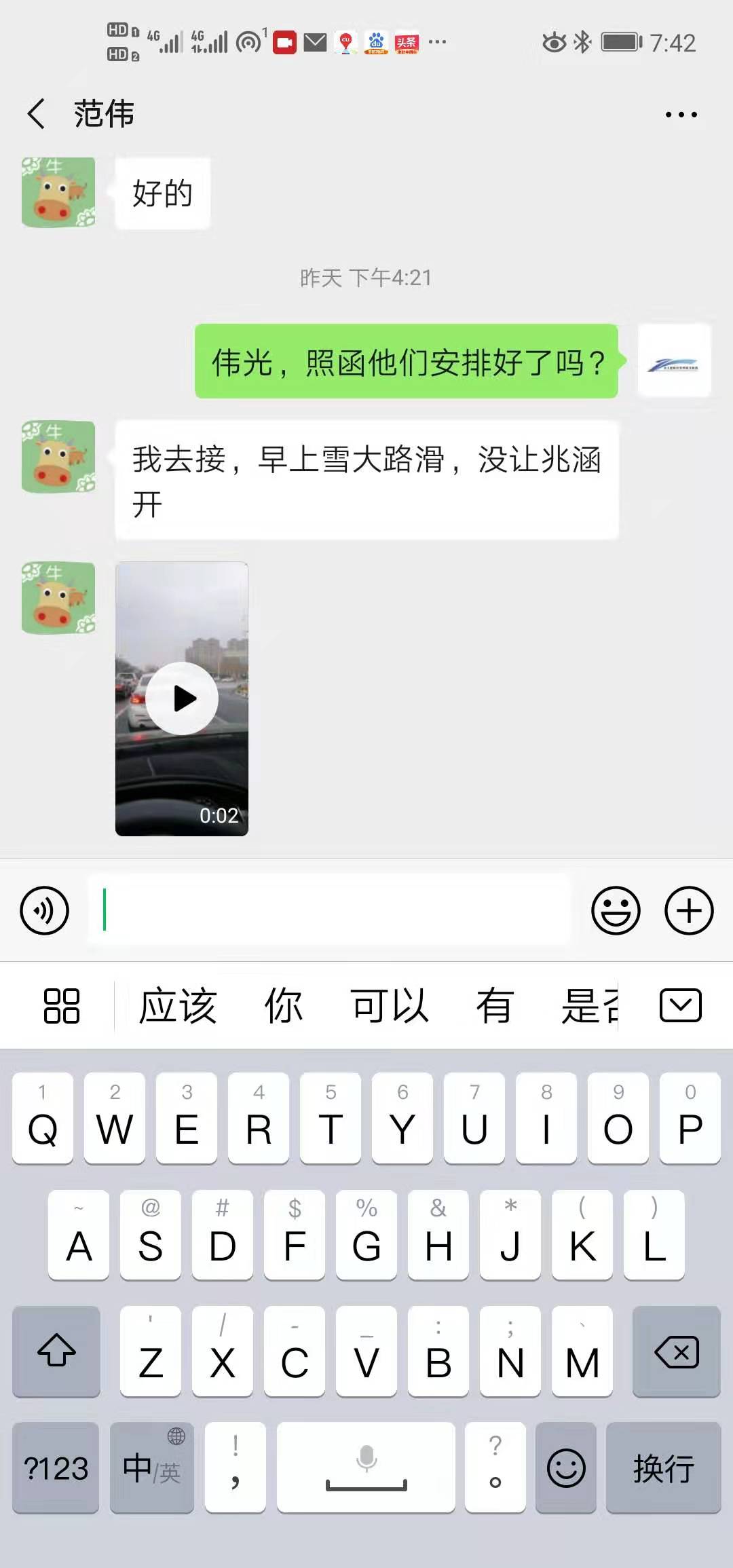The width and height of the screenshot is (733, 1568).
Task: Focus the message text field
Action: point(329,910)
